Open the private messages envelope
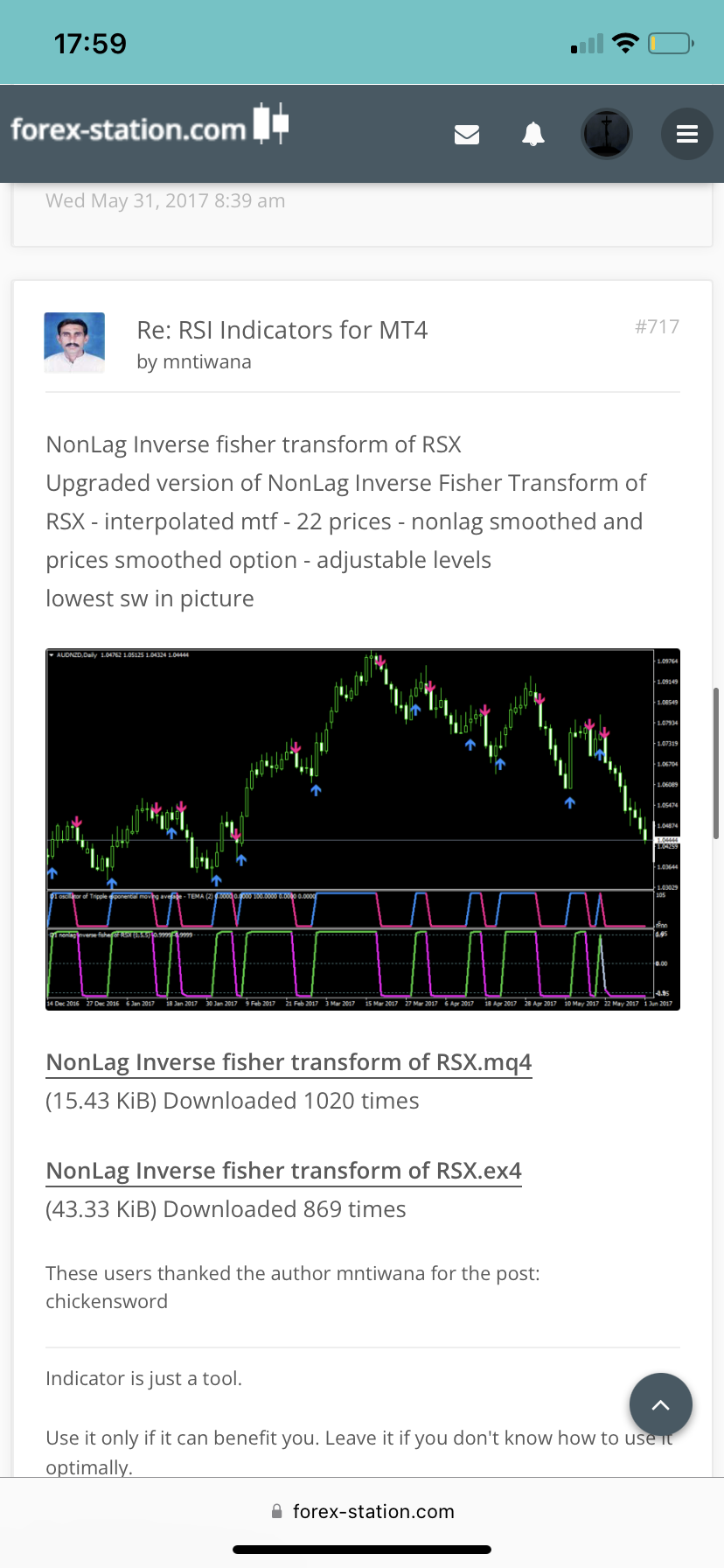Image resolution: width=724 pixels, height=1568 pixels. 467,134
